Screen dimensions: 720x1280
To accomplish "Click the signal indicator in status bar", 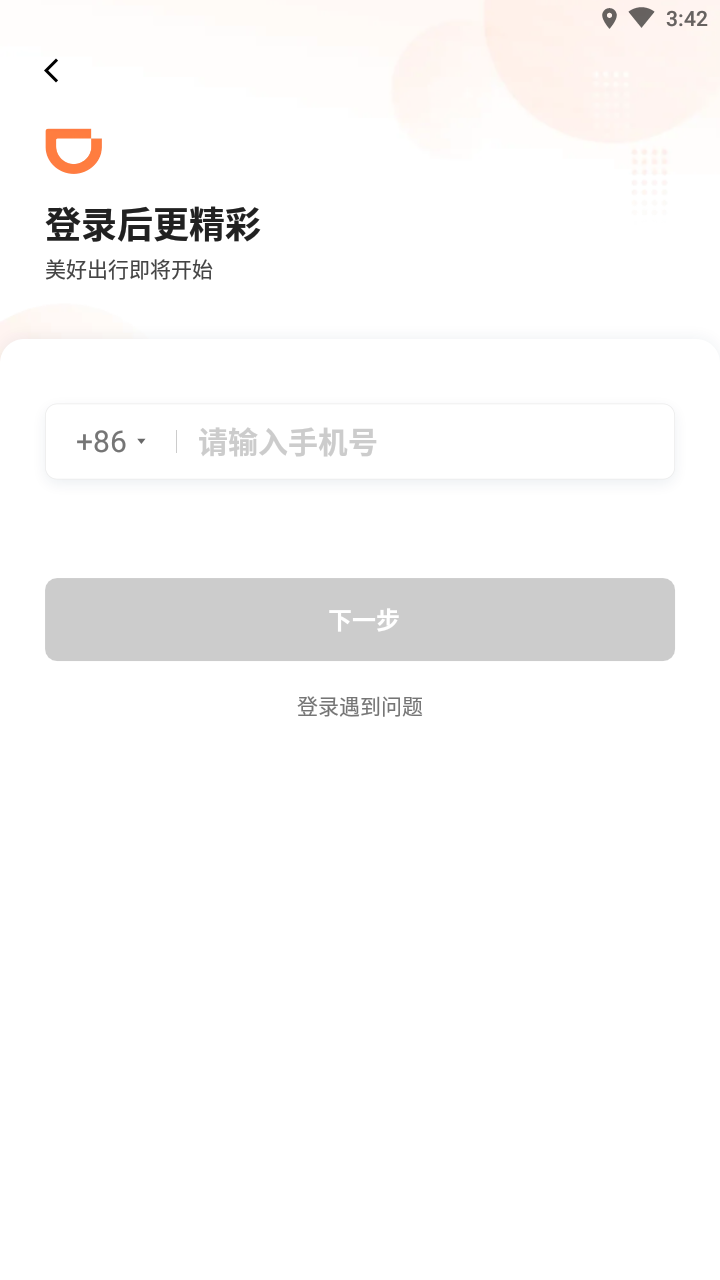I will click(x=641, y=17).
